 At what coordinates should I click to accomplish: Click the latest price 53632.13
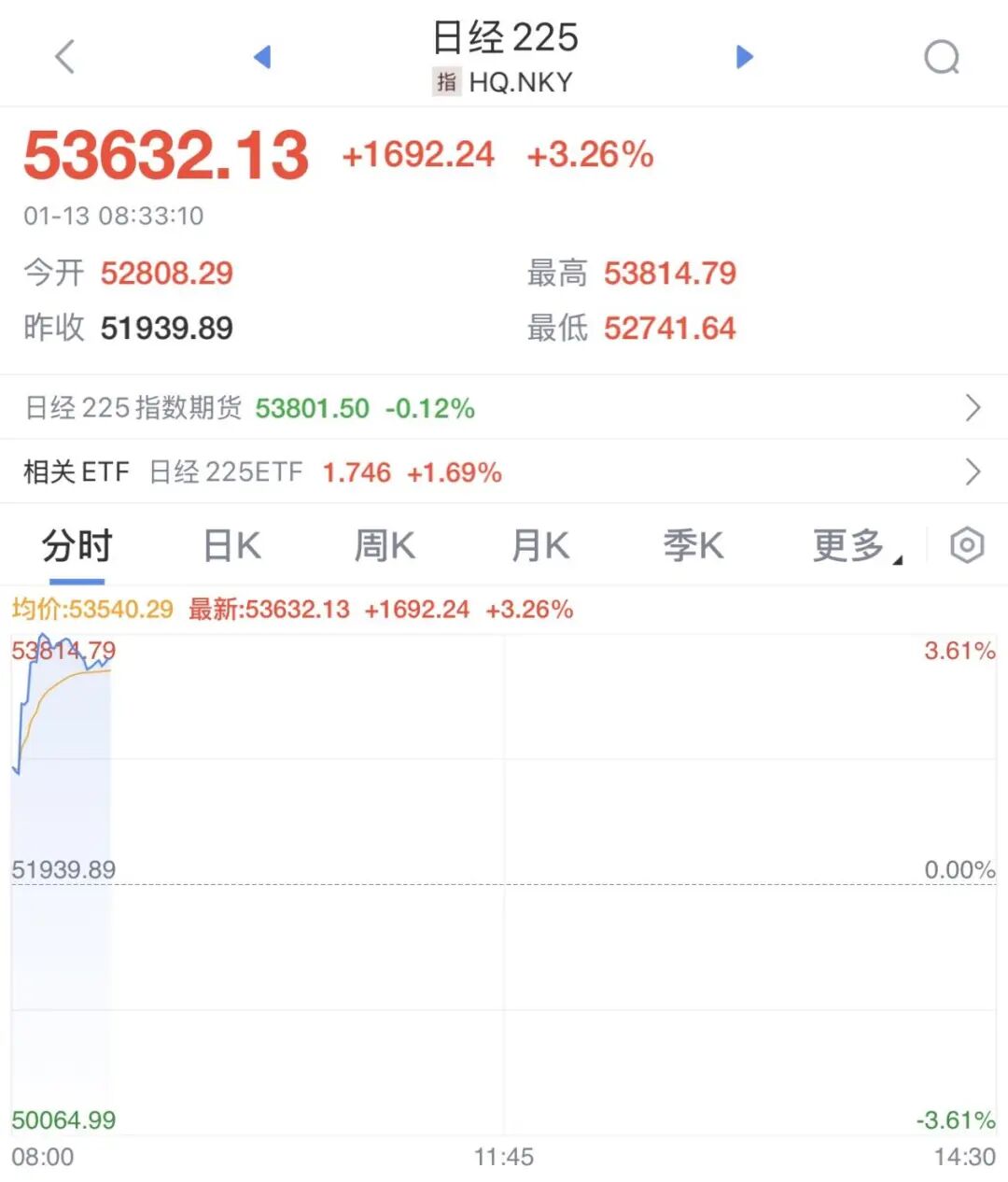[166, 154]
